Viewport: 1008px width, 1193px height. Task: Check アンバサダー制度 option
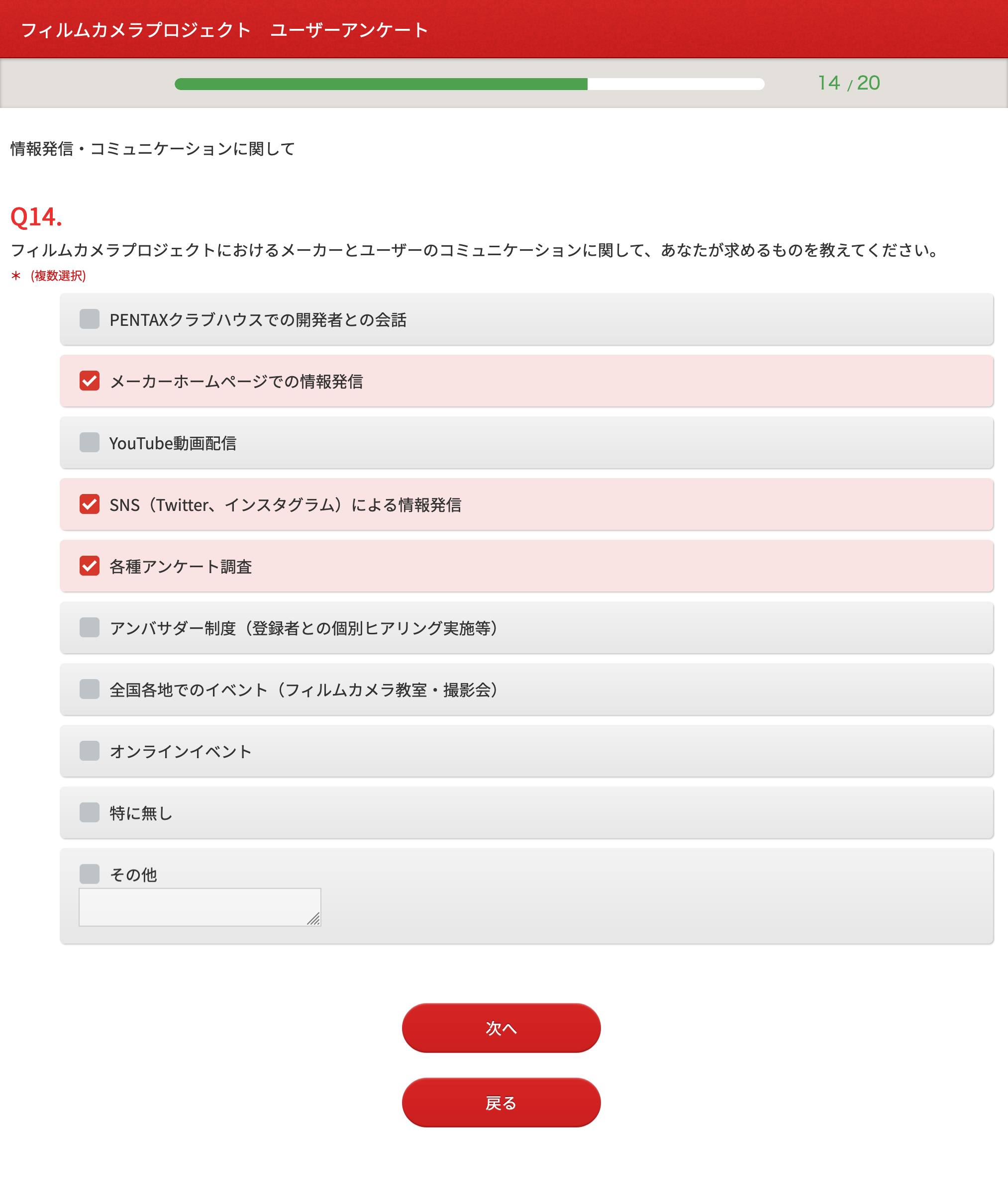(89, 627)
